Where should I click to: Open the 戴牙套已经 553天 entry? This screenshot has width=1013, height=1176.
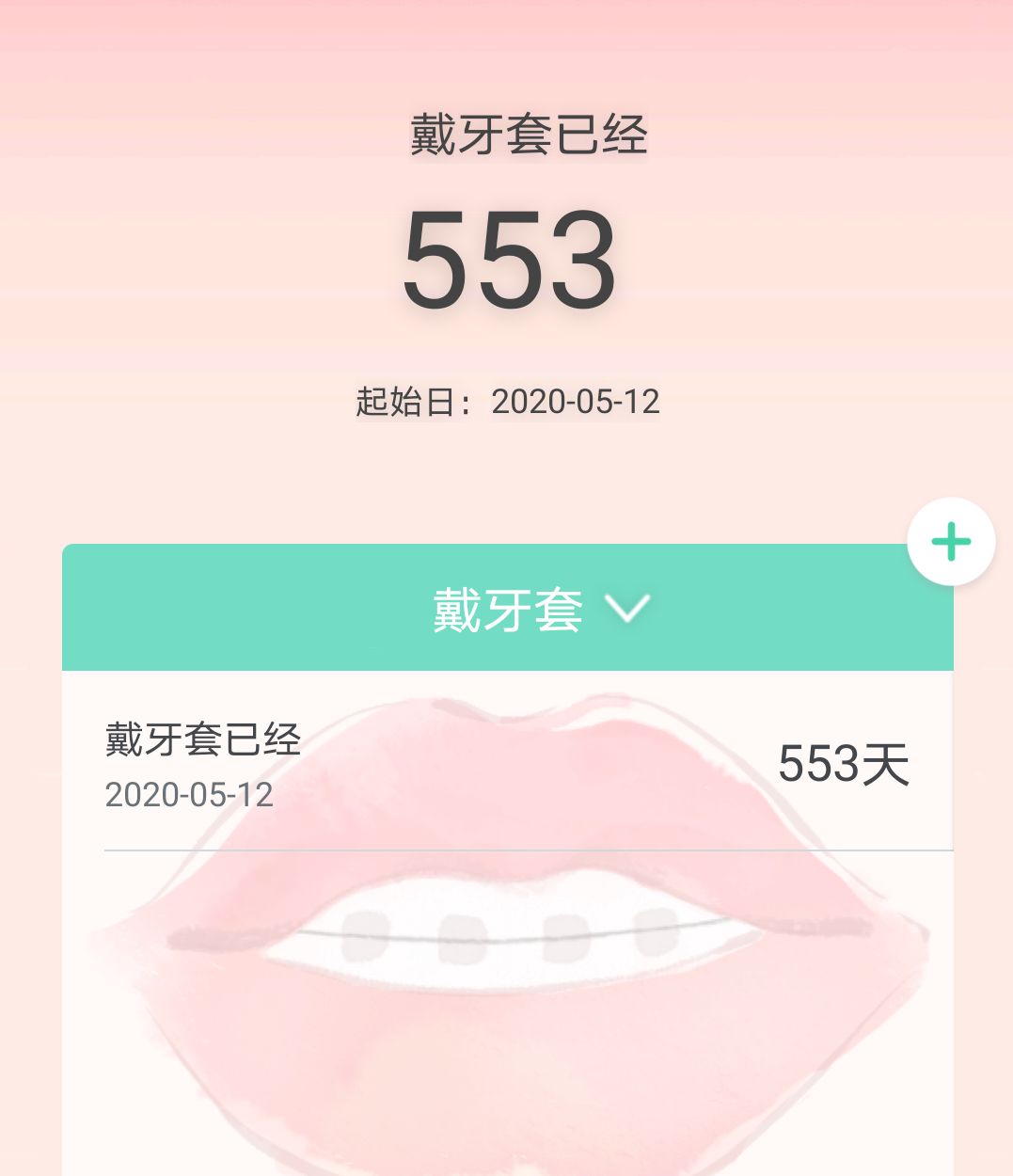508,764
